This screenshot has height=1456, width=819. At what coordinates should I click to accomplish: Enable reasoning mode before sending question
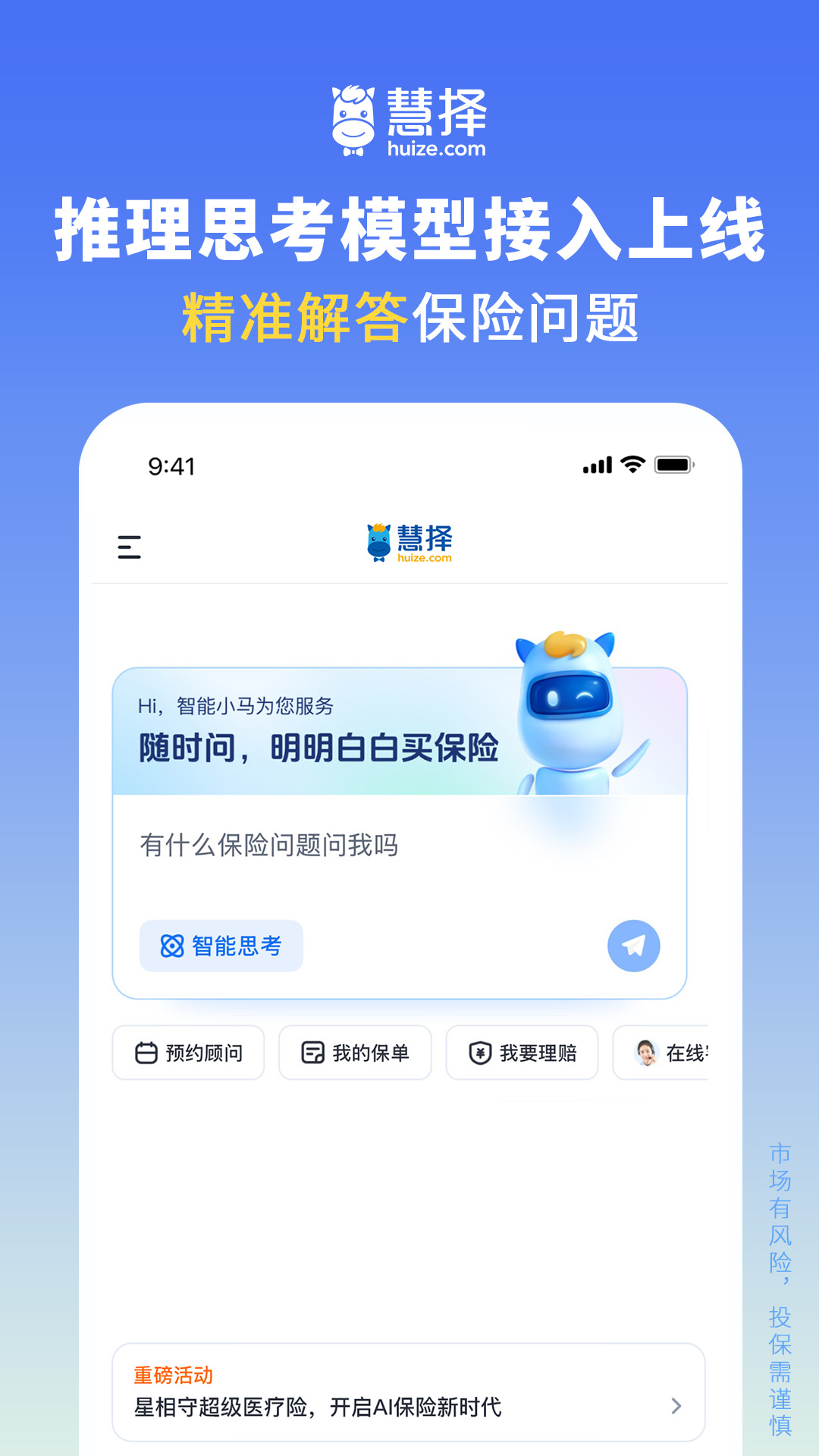point(221,946)
